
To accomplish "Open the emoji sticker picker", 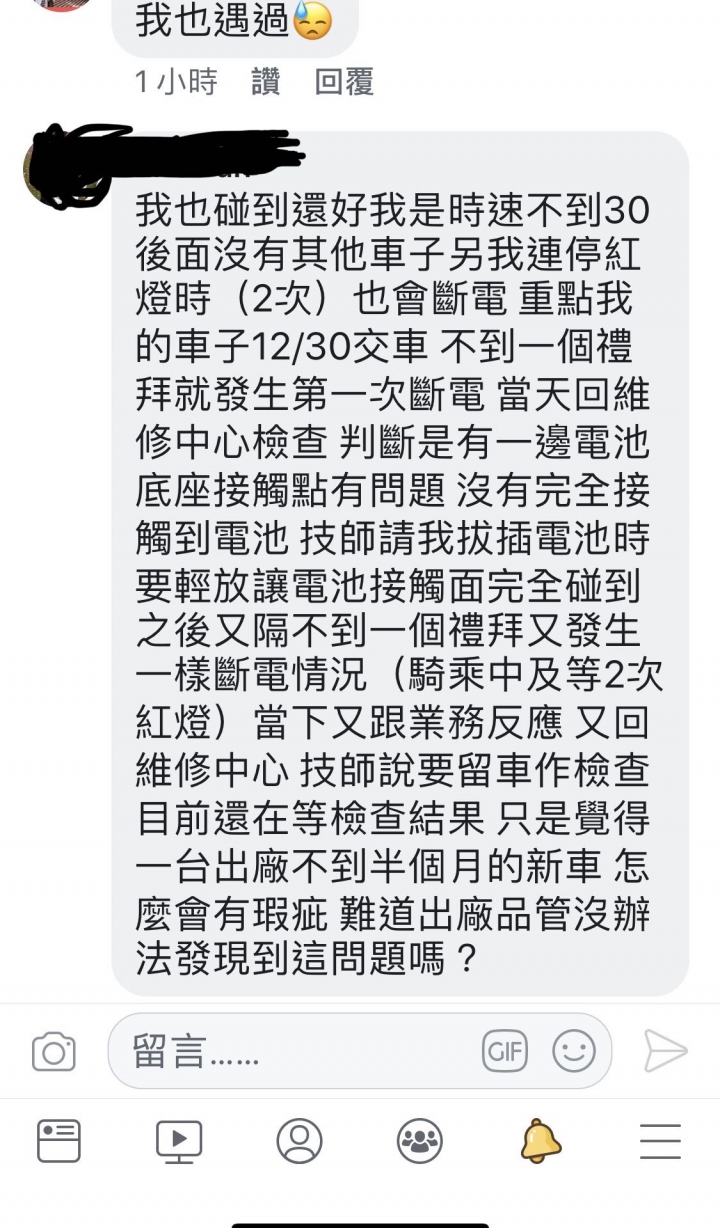I will (574, 1051).
